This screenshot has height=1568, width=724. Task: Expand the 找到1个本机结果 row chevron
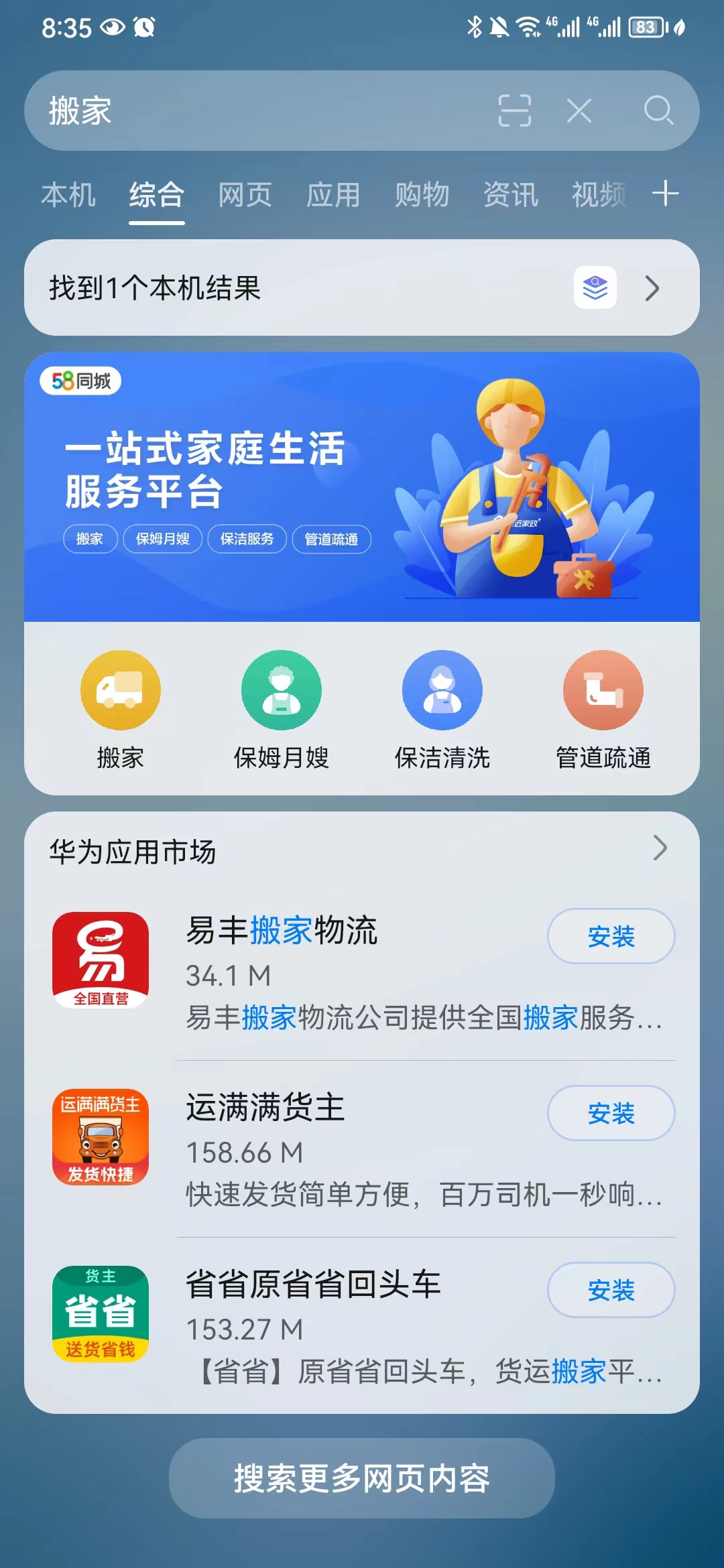tap(652, 287)
